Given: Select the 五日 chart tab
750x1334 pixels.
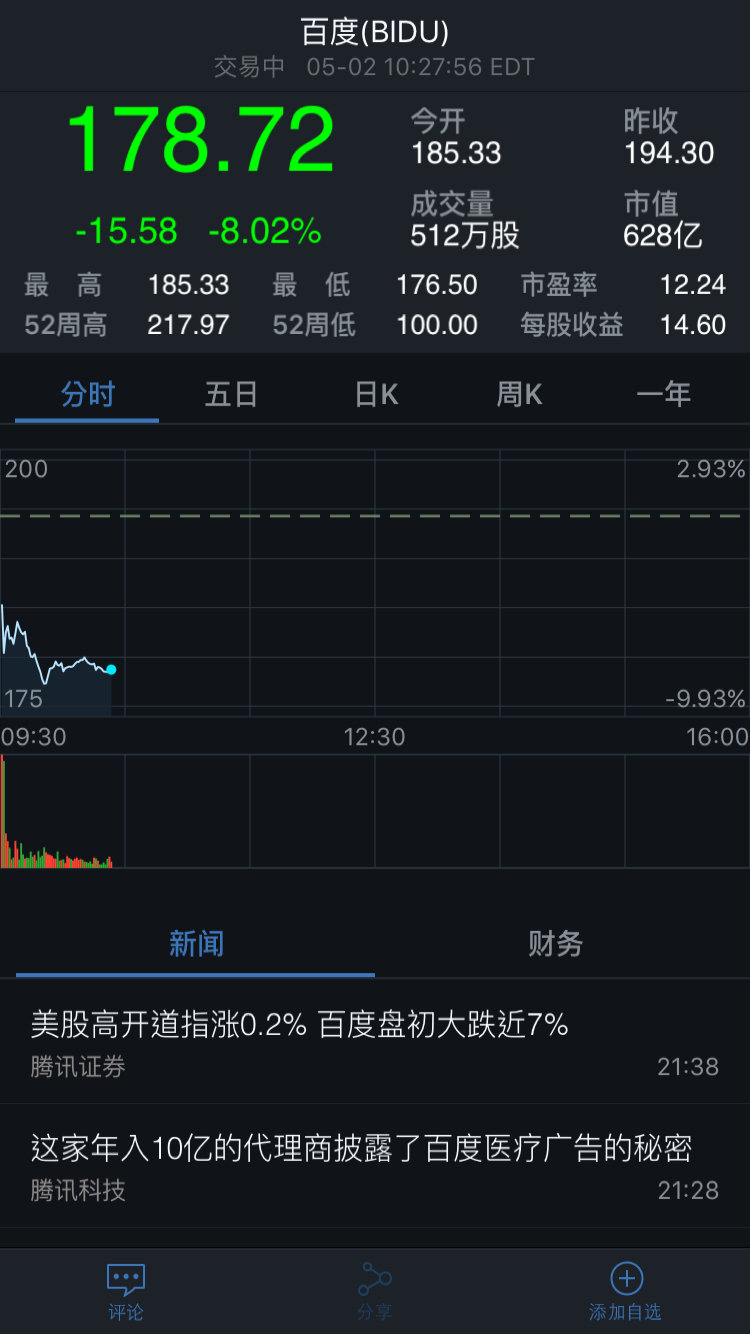Looking at the screenshot, I should 231,394.
